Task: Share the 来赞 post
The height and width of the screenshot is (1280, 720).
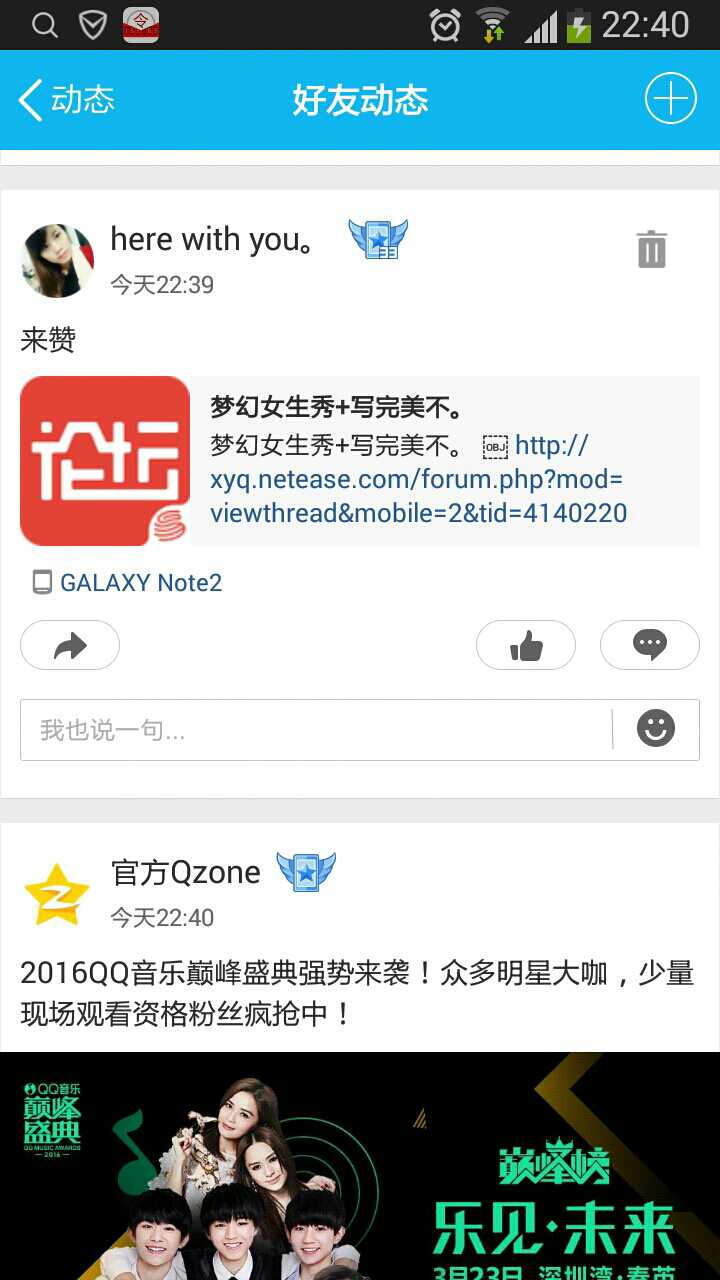Action: pos(70,646)
